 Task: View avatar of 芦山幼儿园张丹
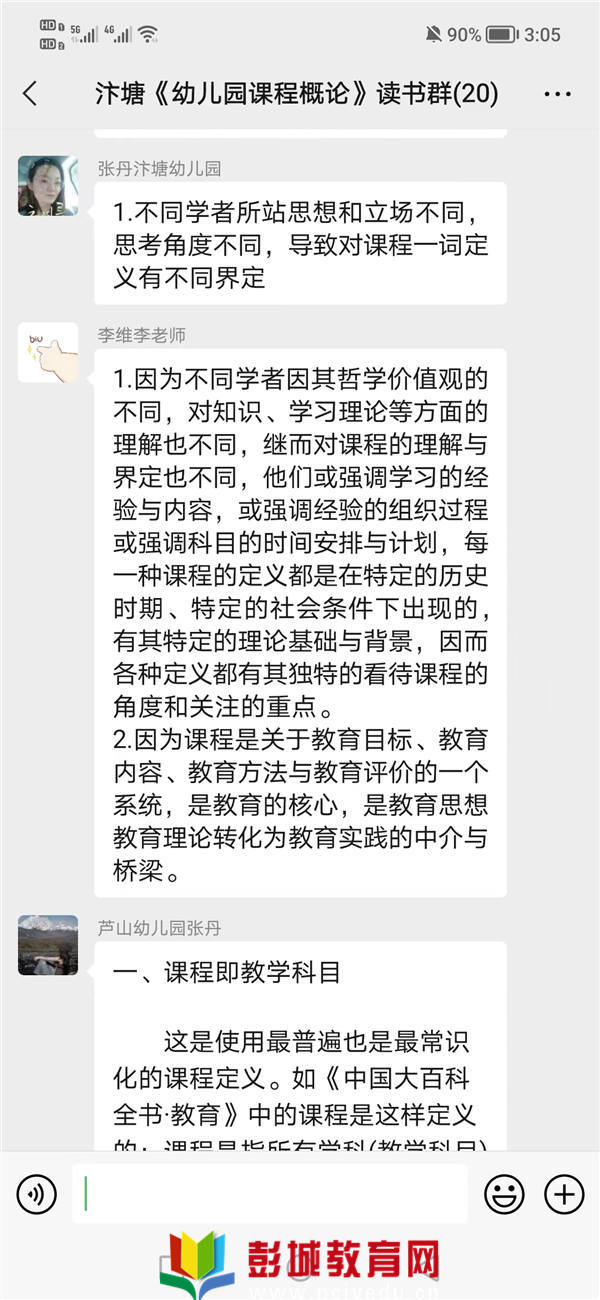point(47,945)
